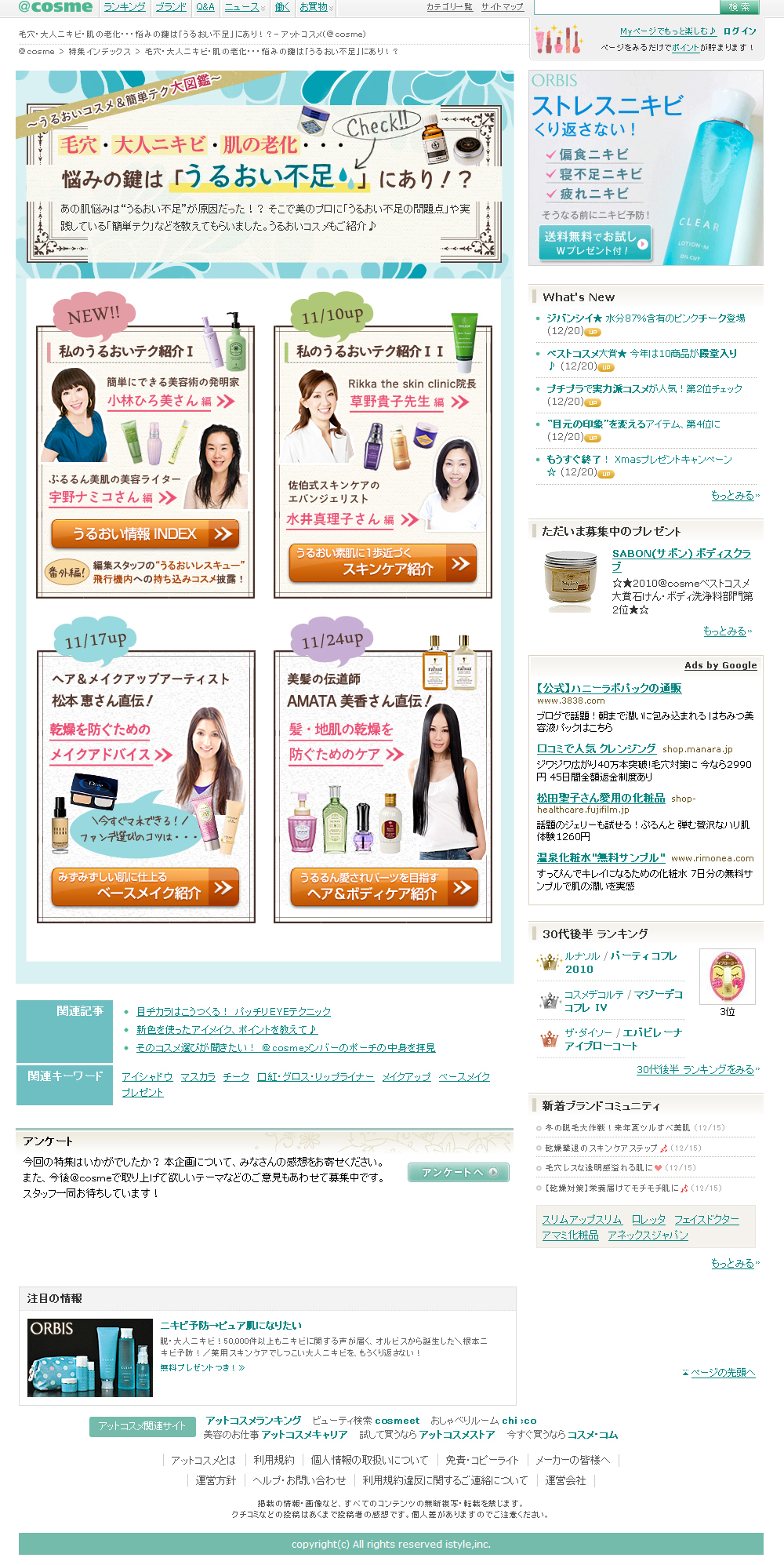Open the サイトマップ link
Image resolution: width=784 pixels, height=1565 pixels.
pyautogui.click(x=502, y=7)
